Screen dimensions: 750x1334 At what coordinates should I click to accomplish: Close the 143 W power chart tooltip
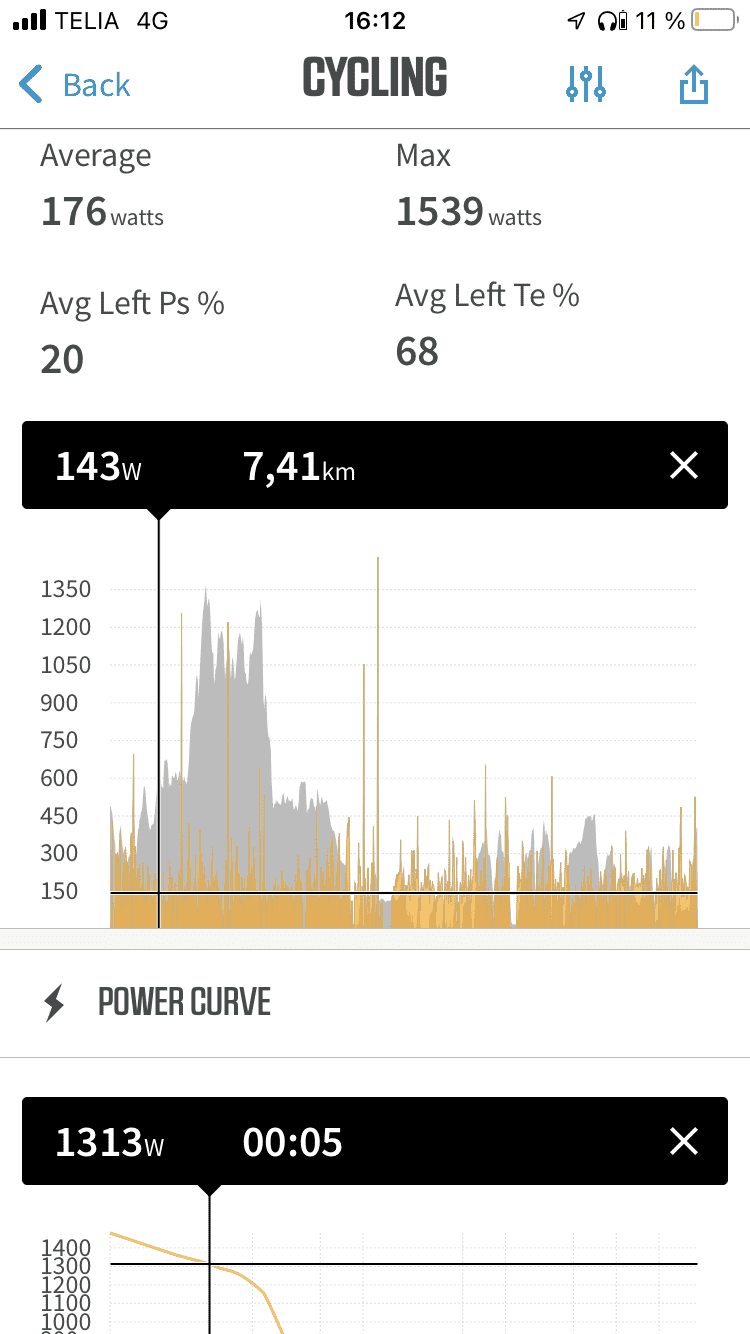[x=684, y=465]
